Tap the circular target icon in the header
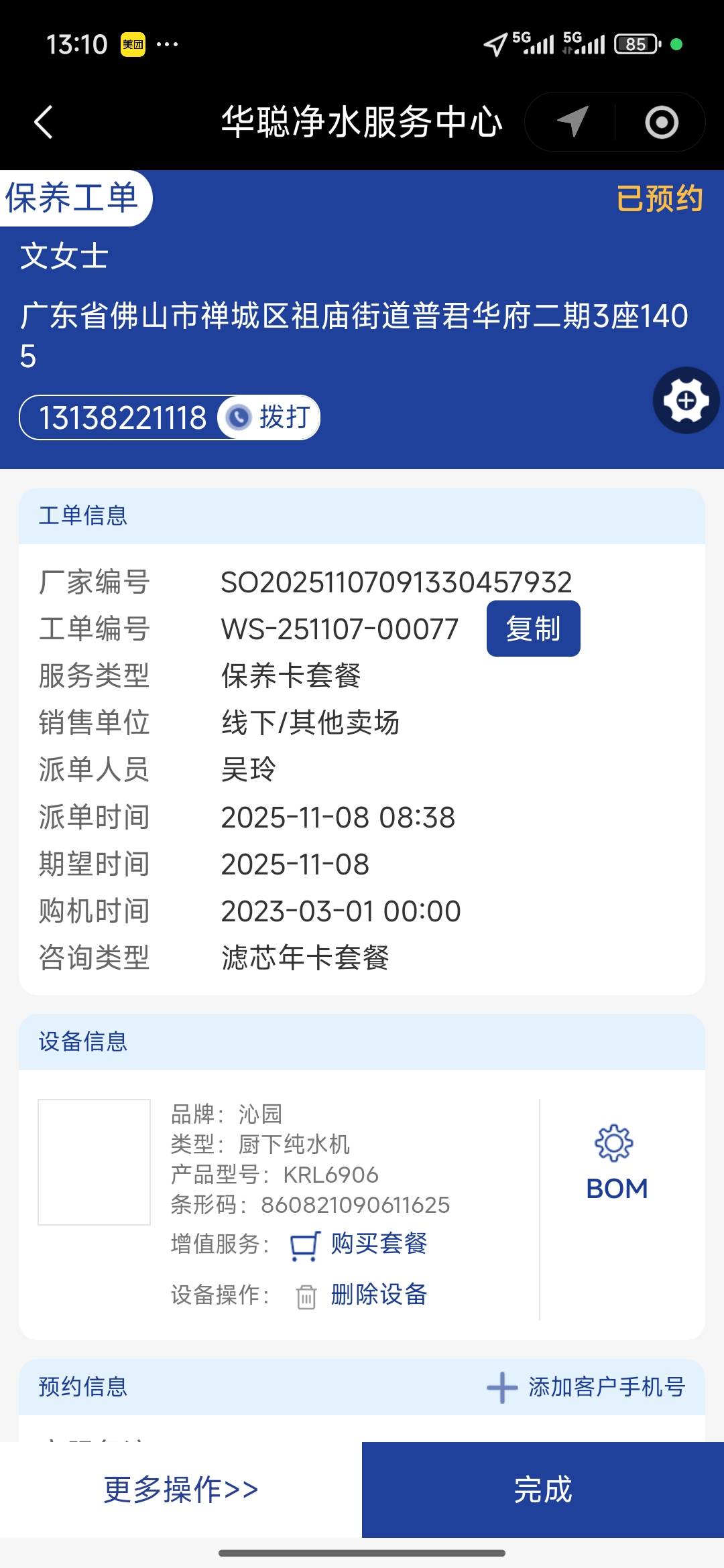 [x=661, y=123]
